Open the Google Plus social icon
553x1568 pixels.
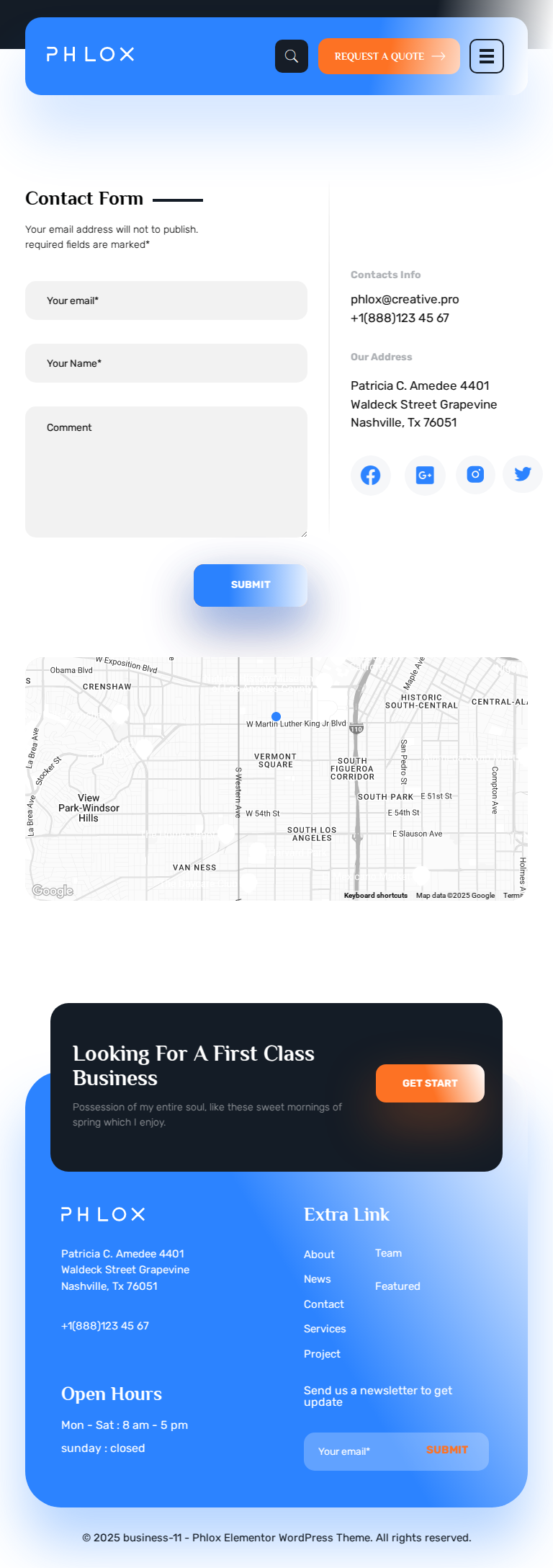425,475
